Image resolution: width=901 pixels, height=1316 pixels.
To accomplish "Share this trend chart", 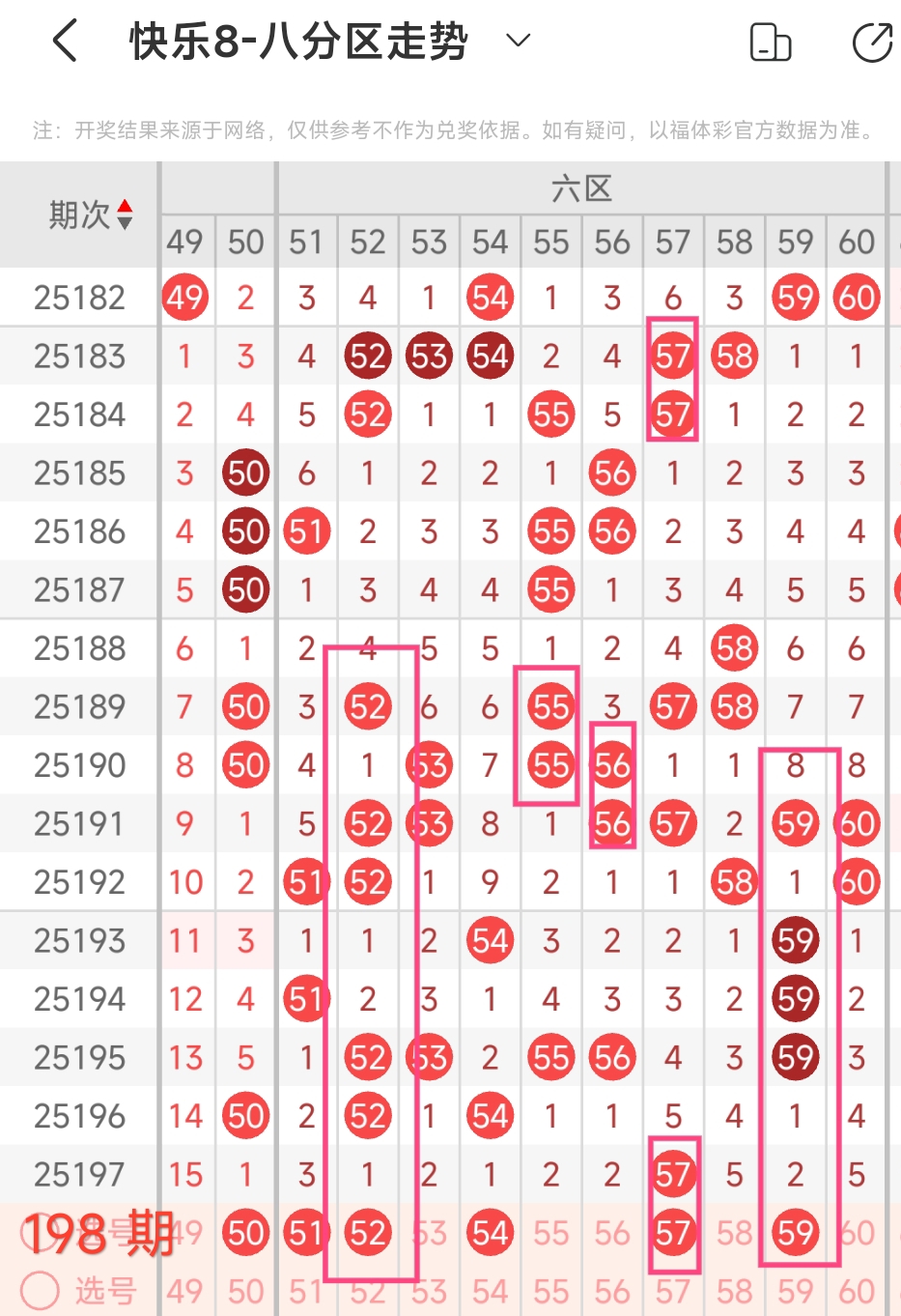I will [872, 43].
